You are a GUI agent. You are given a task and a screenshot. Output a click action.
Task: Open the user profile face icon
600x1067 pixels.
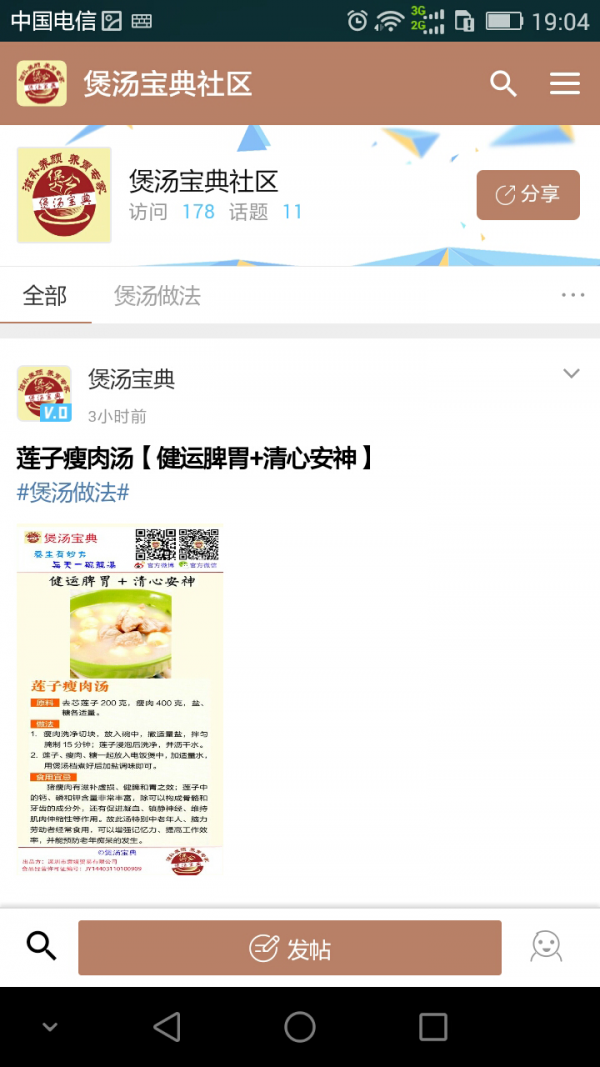coord(546,946)
